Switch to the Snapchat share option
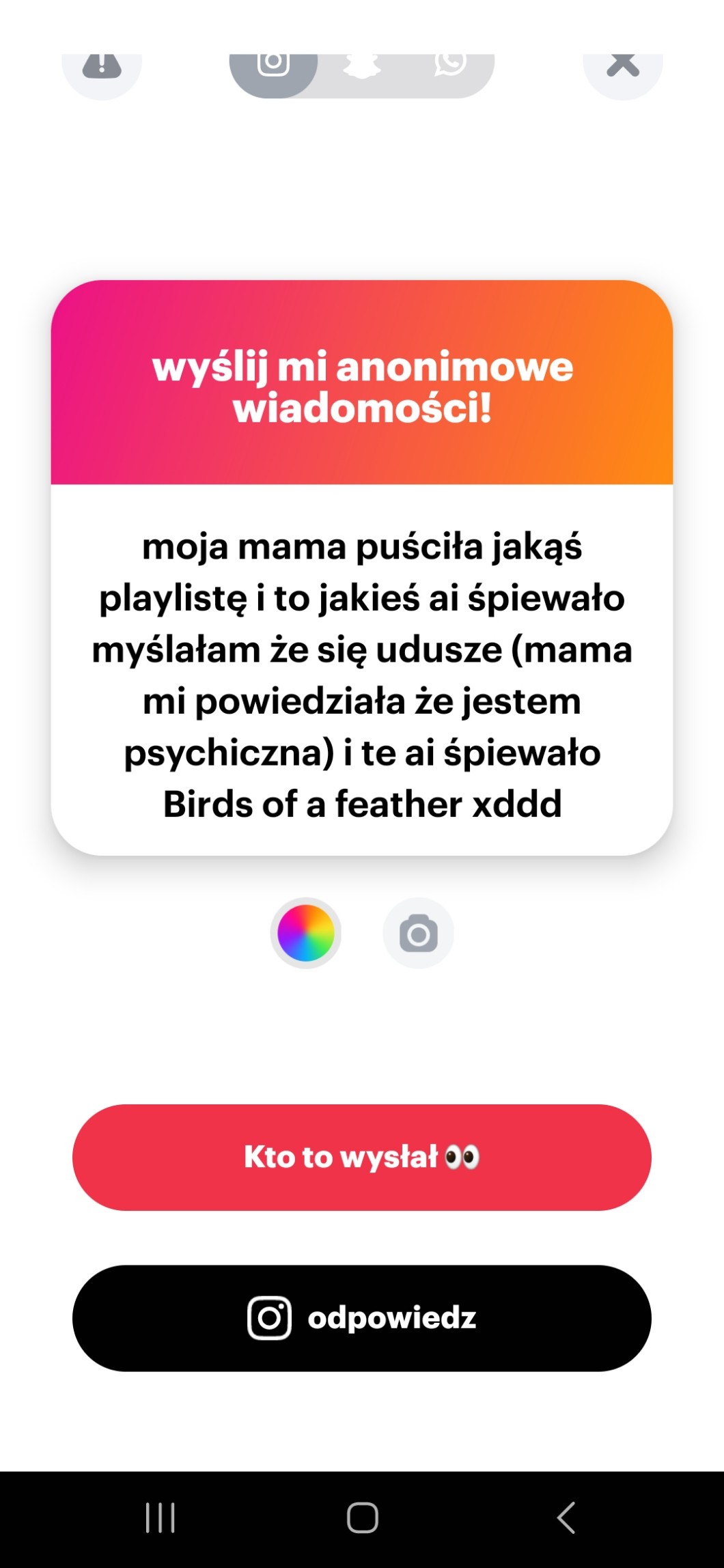This screenshot has width=724, height=1568. coord(361,67)
